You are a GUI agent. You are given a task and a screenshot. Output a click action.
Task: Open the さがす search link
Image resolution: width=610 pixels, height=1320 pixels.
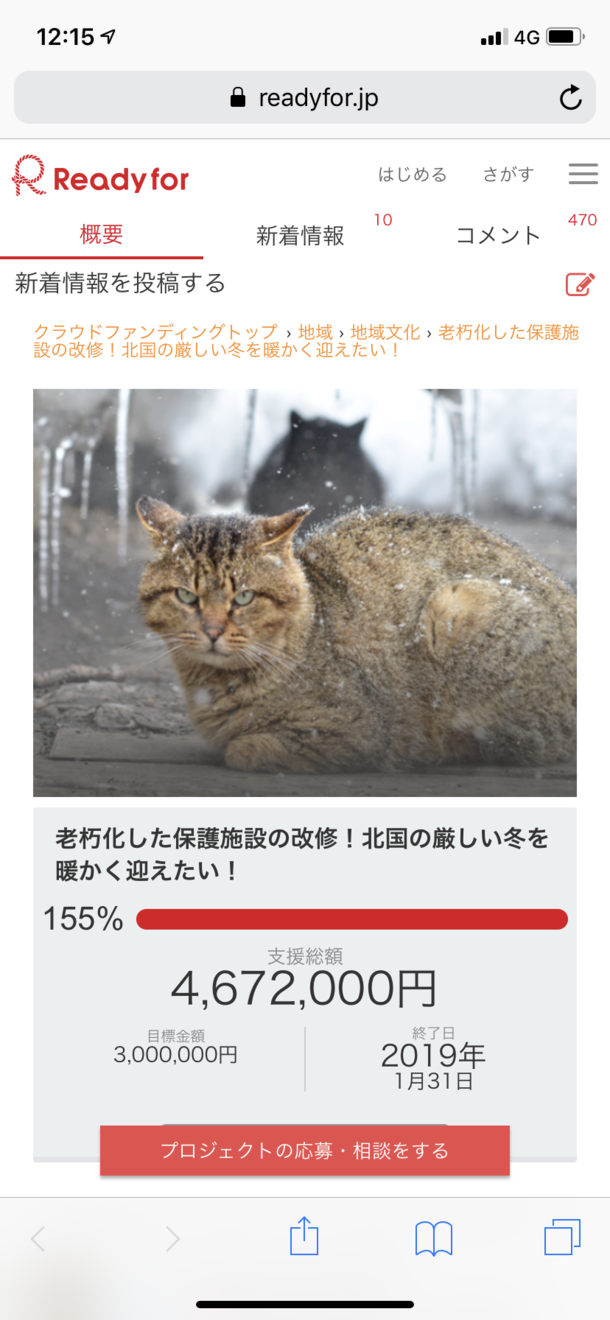(508, 174)
